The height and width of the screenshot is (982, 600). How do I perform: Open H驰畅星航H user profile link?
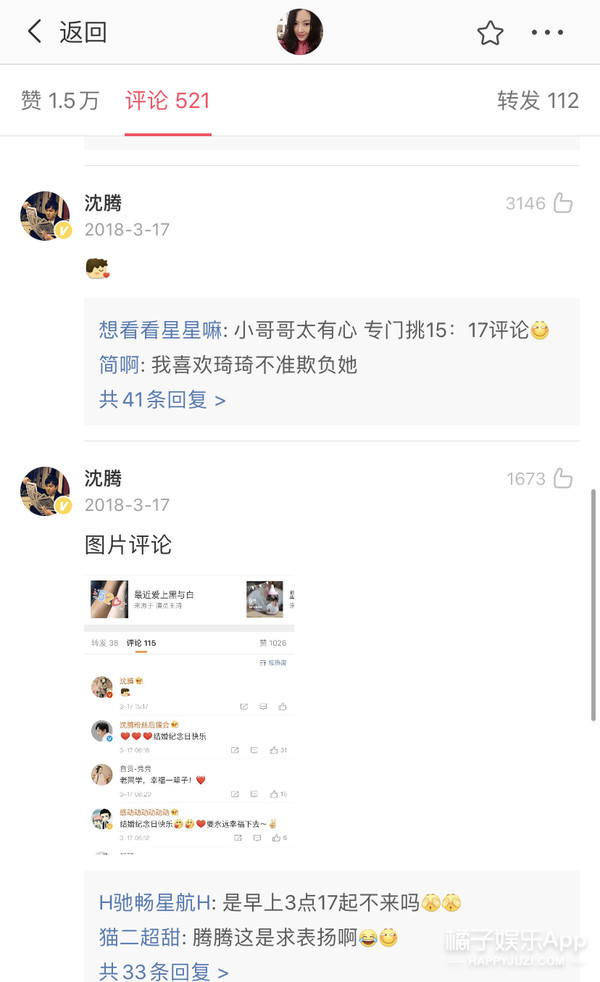point(155,902)
